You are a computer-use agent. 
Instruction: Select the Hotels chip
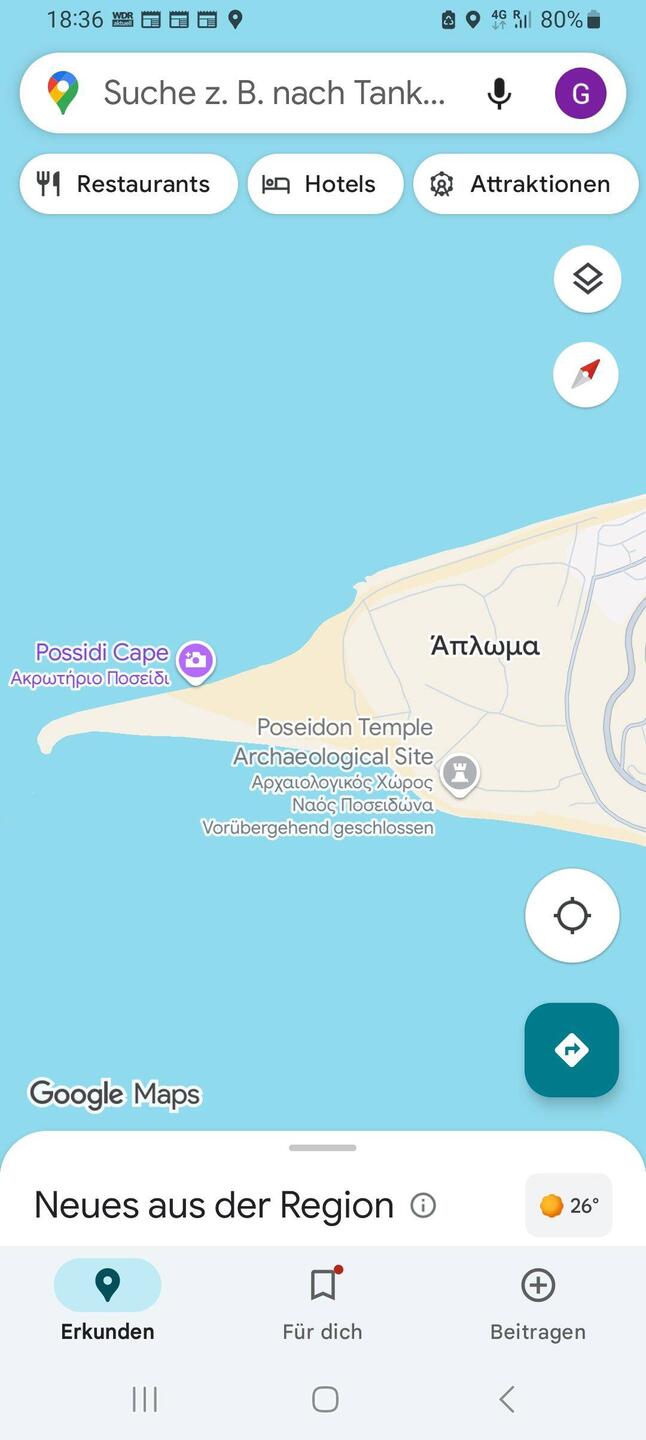coord(325,184)
